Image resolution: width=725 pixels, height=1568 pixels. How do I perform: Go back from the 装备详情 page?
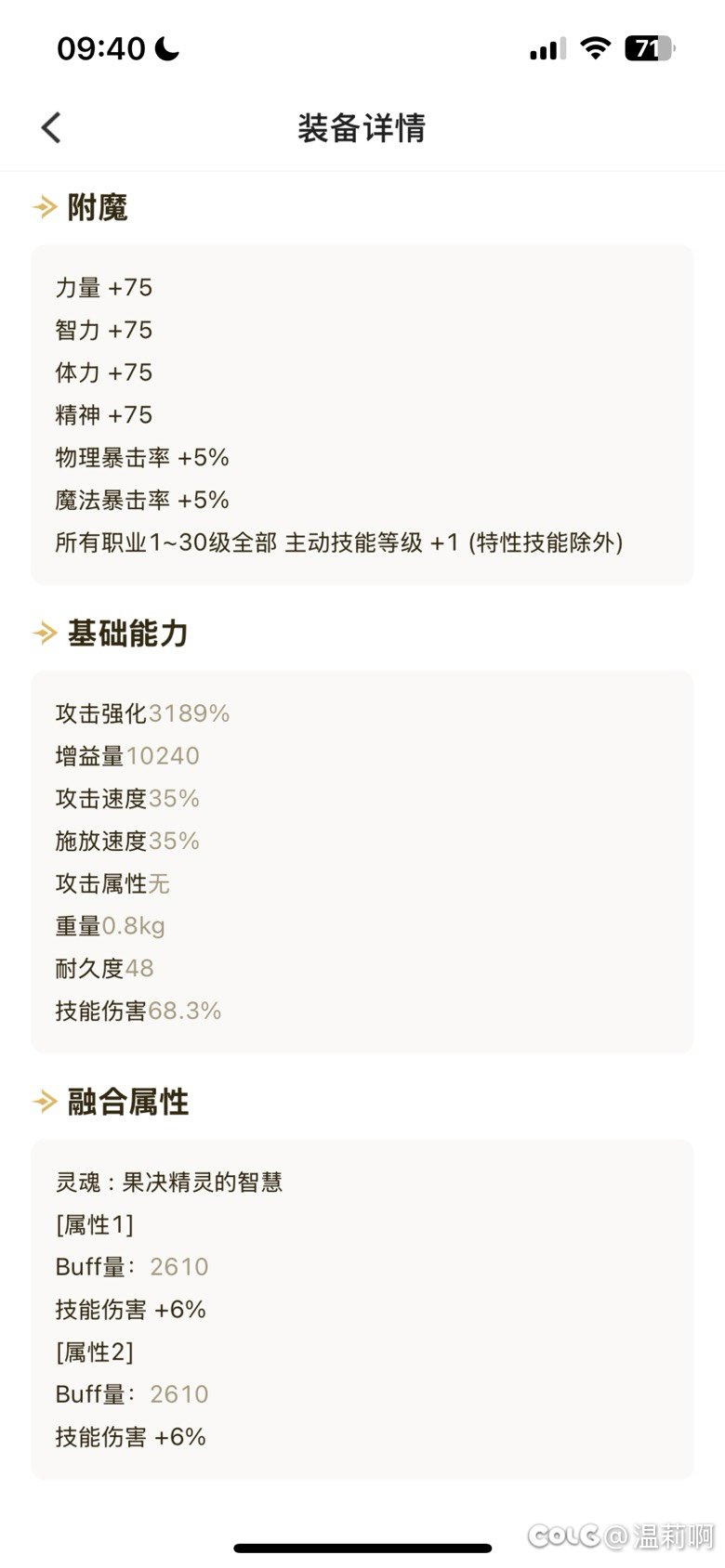coord(51,128)
